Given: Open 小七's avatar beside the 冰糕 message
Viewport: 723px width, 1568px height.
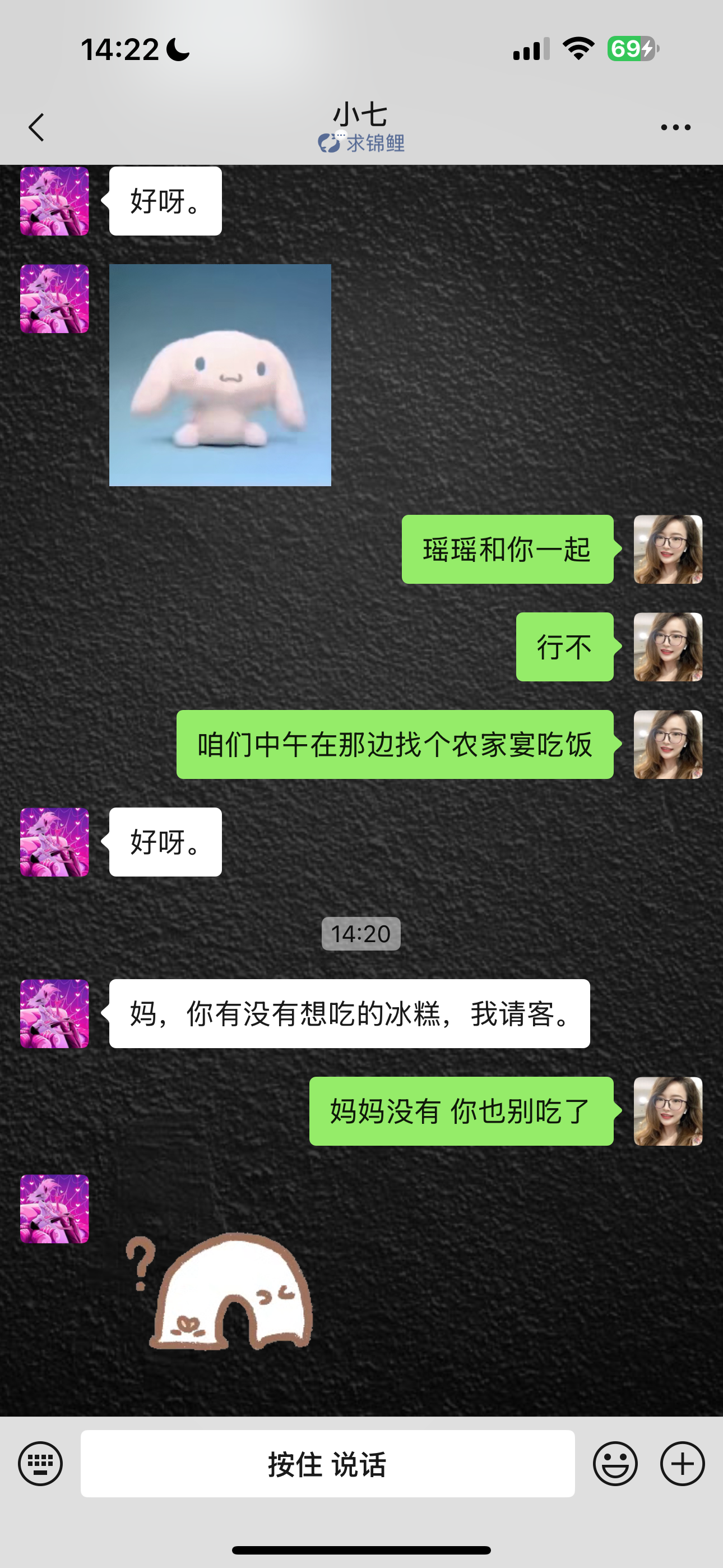Looking at the screenshot, I should coord(55,1013).
